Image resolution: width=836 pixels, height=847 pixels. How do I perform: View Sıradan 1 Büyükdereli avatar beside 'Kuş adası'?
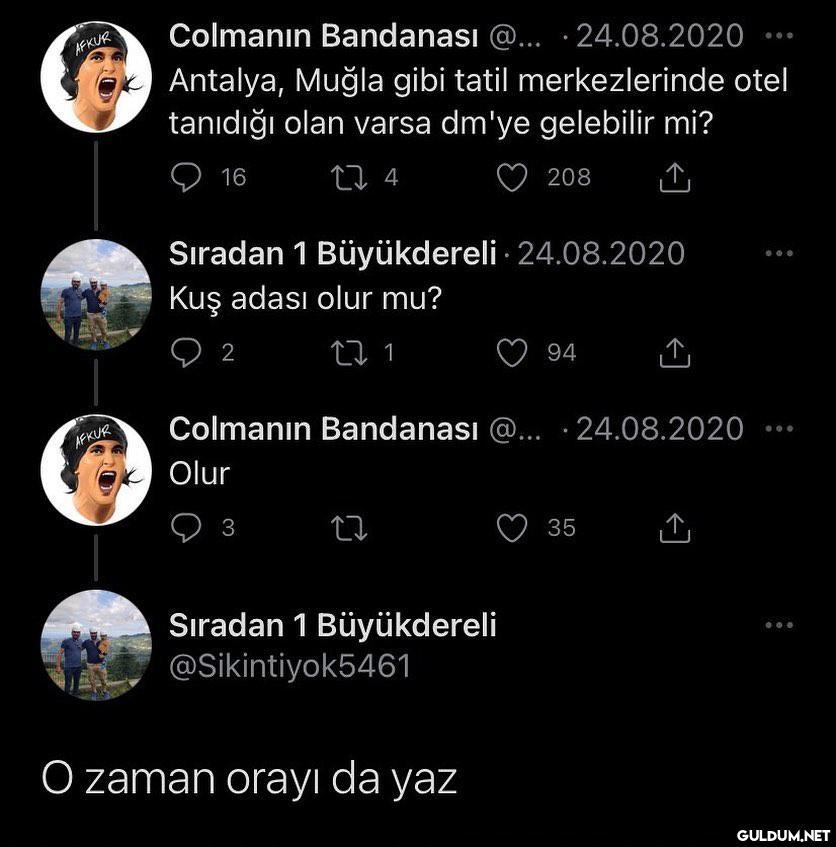96,294
